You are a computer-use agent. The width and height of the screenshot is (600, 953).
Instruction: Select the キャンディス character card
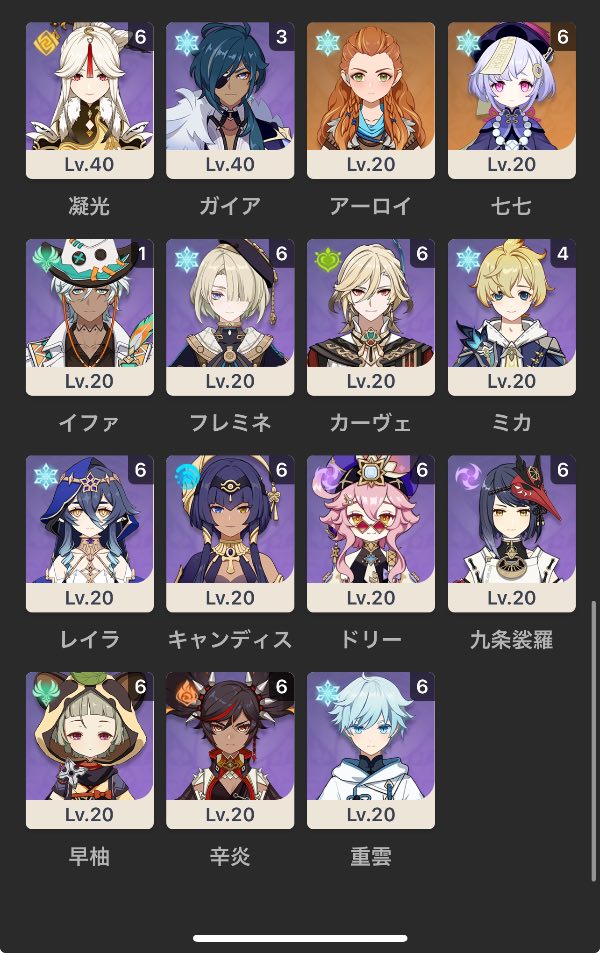[x=230, y=533]
